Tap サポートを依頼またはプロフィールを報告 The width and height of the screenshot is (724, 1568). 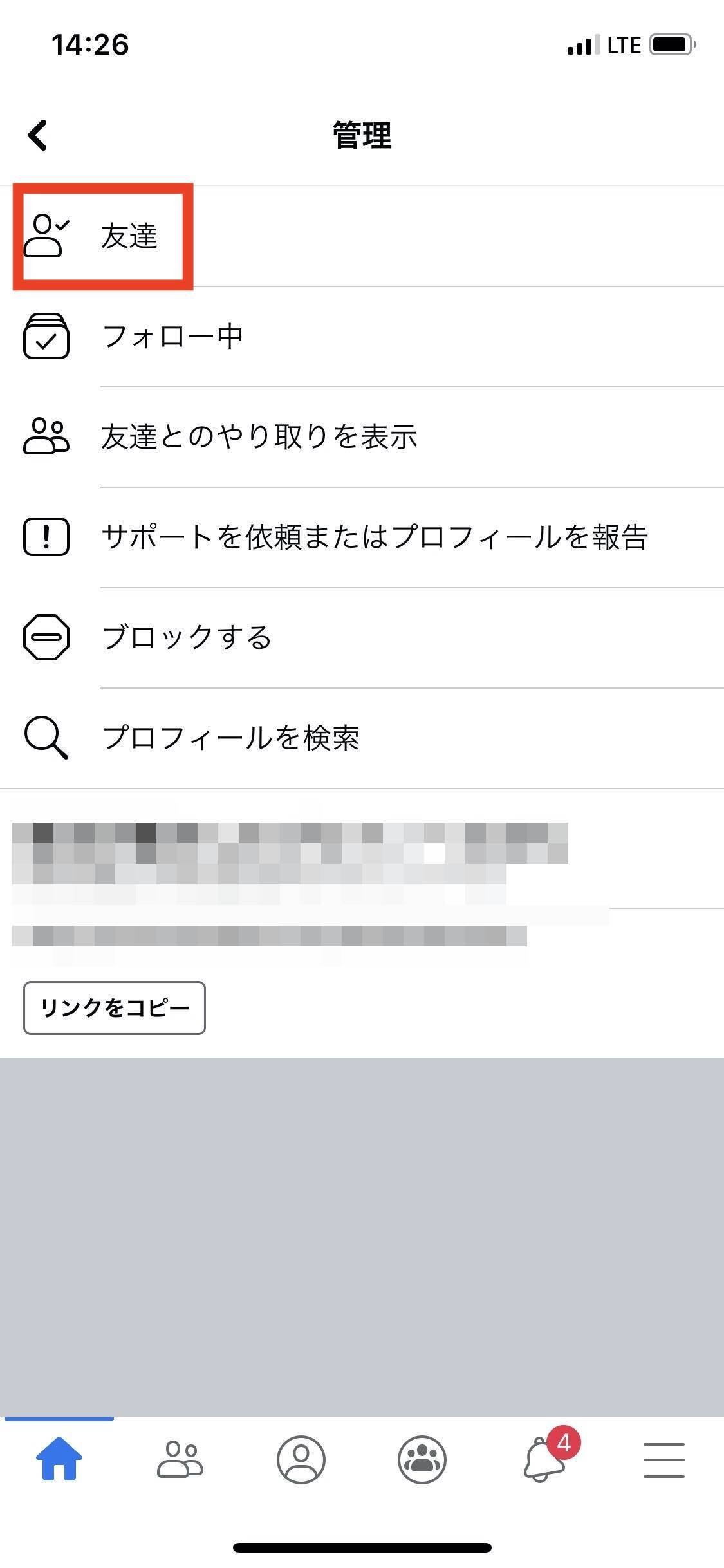pyautogui.click(x=375, y=537)
